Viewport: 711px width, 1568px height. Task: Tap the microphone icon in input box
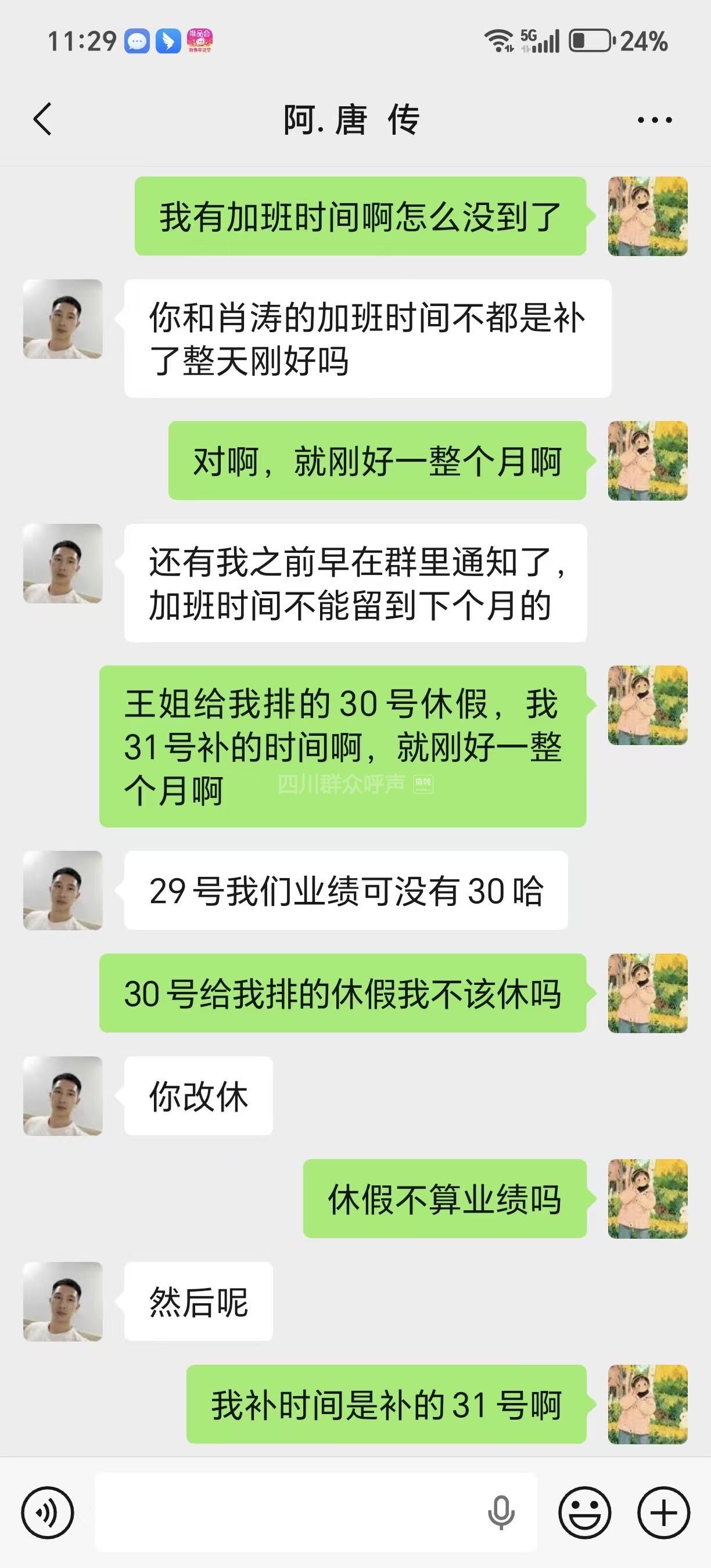(501, 1513)
